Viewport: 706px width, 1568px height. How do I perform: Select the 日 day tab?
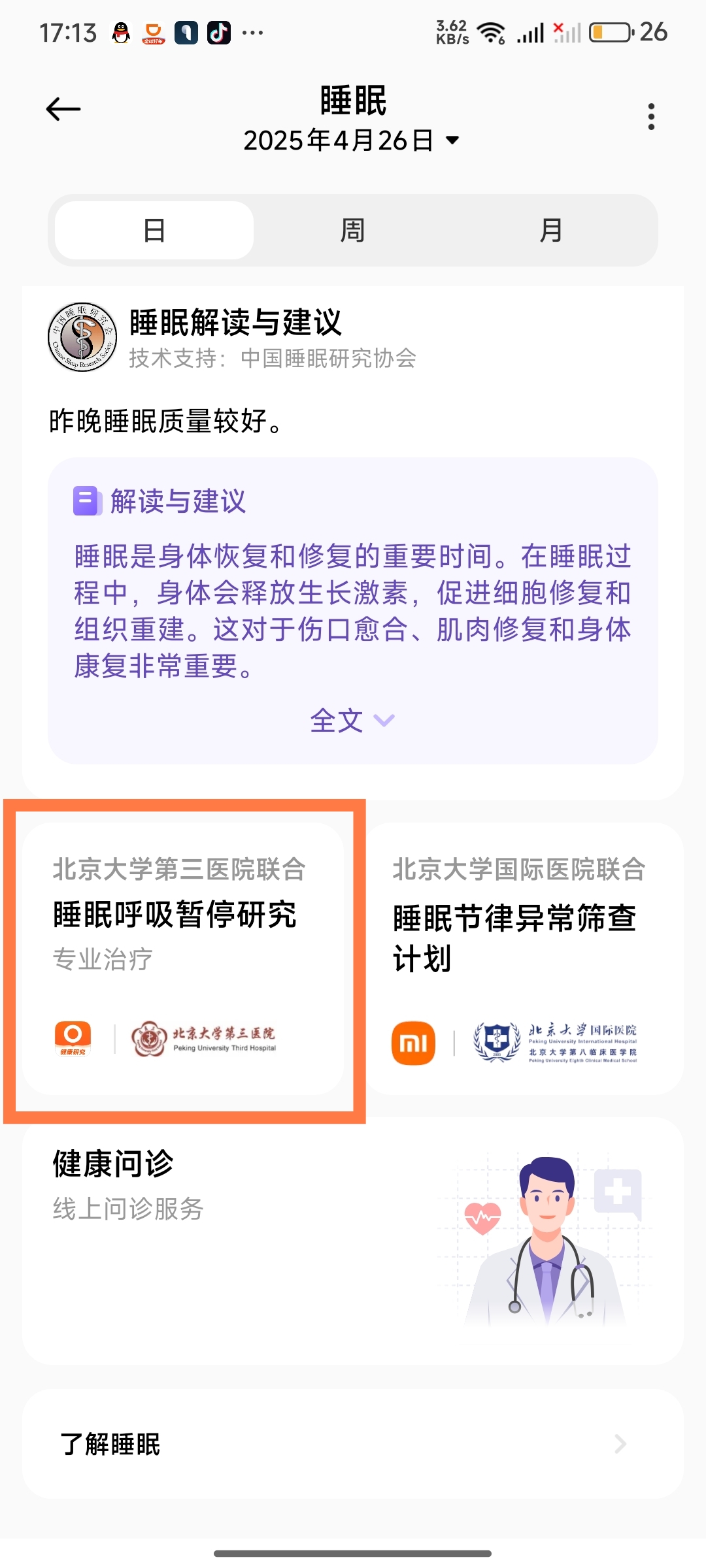point(154,231)
